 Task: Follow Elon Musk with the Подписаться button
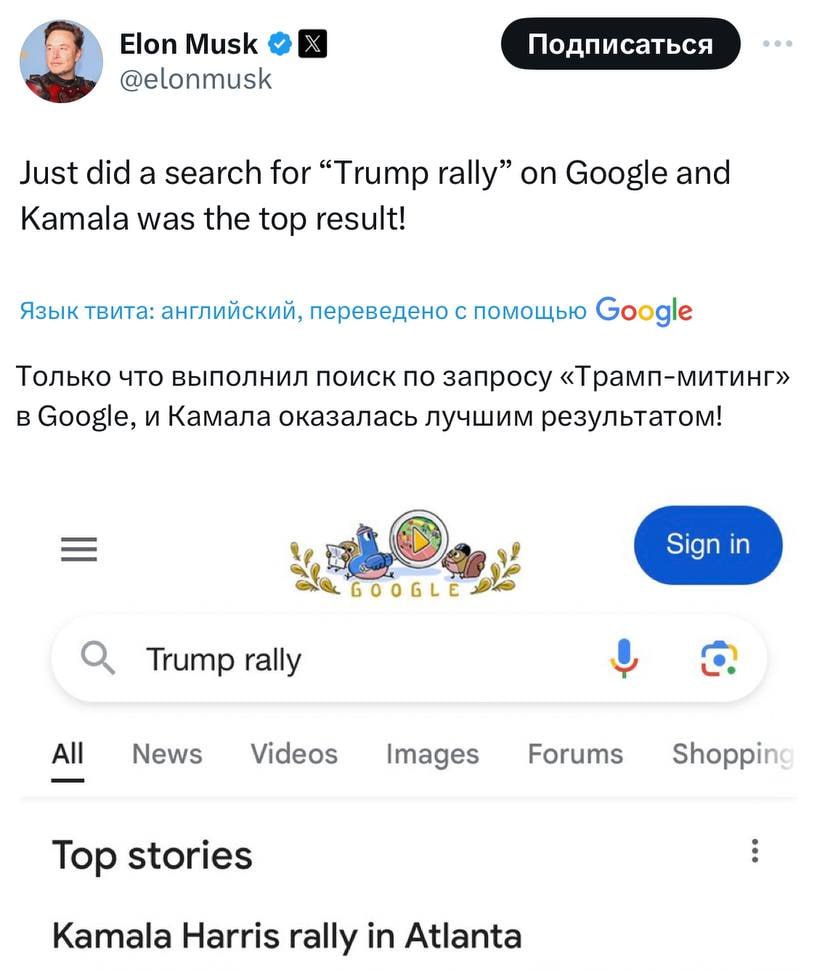tap(620, 45)
